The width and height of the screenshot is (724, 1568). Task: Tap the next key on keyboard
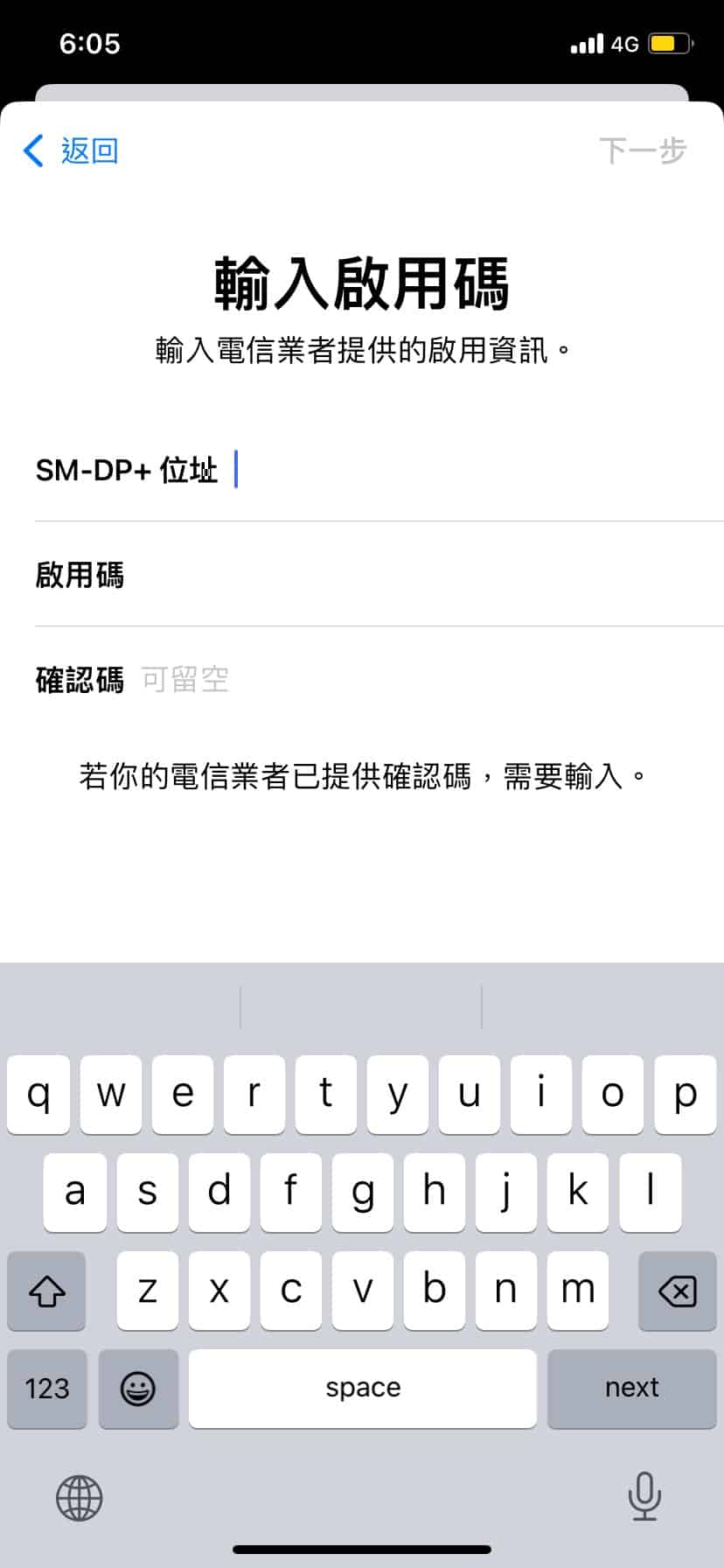coord(631,1388)
